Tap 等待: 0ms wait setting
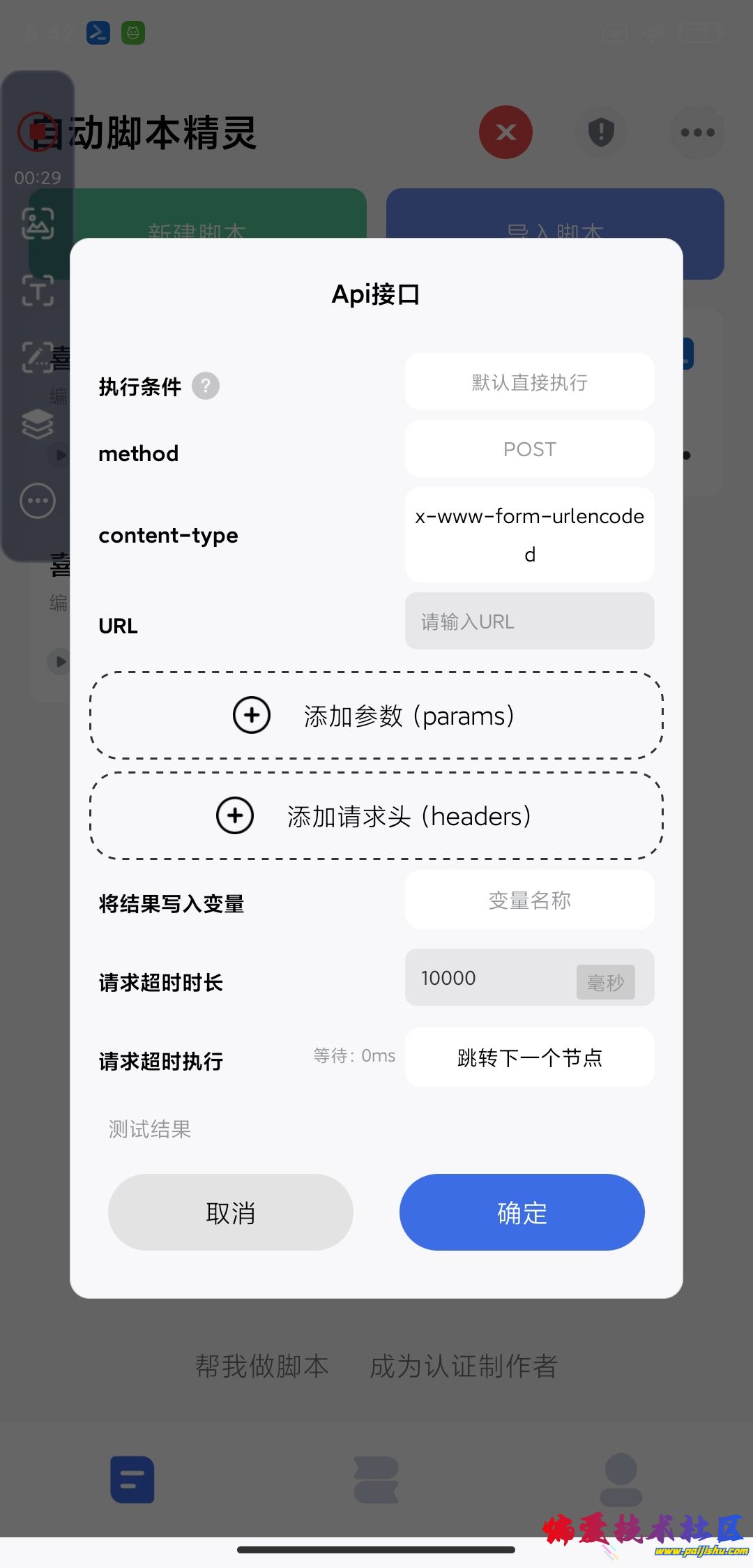The image size is (753, 1568). [354, 1056]
